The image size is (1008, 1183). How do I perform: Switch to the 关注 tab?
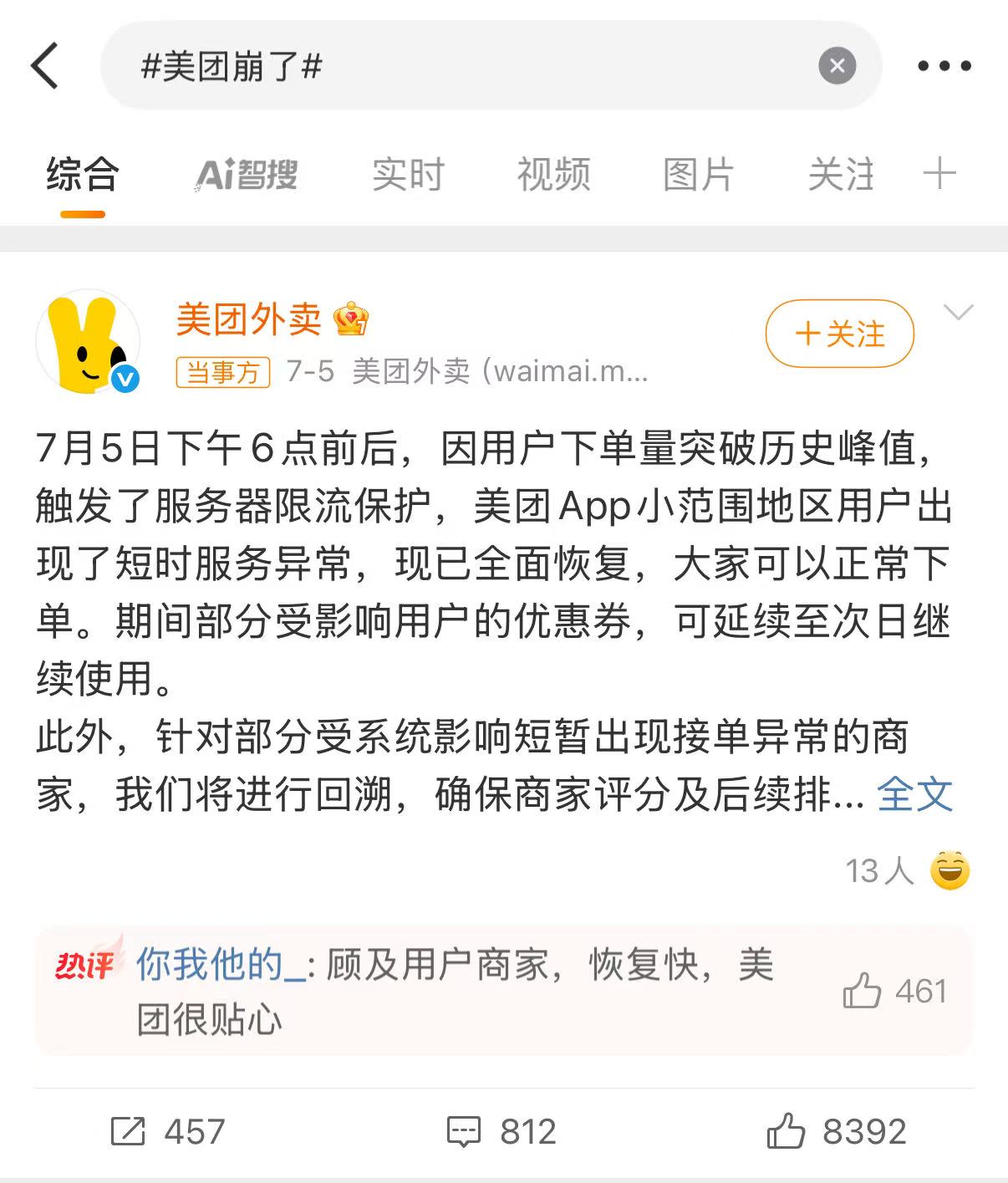point(841,176)
